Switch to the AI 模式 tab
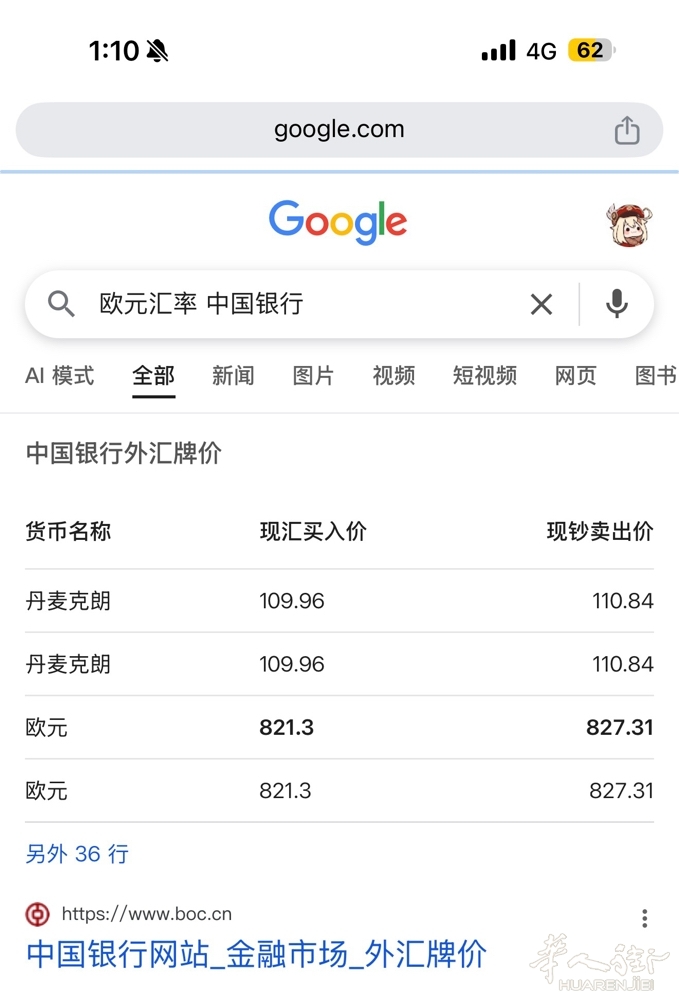The height and width of the screenshot is (1000, 679). point(59,376)
